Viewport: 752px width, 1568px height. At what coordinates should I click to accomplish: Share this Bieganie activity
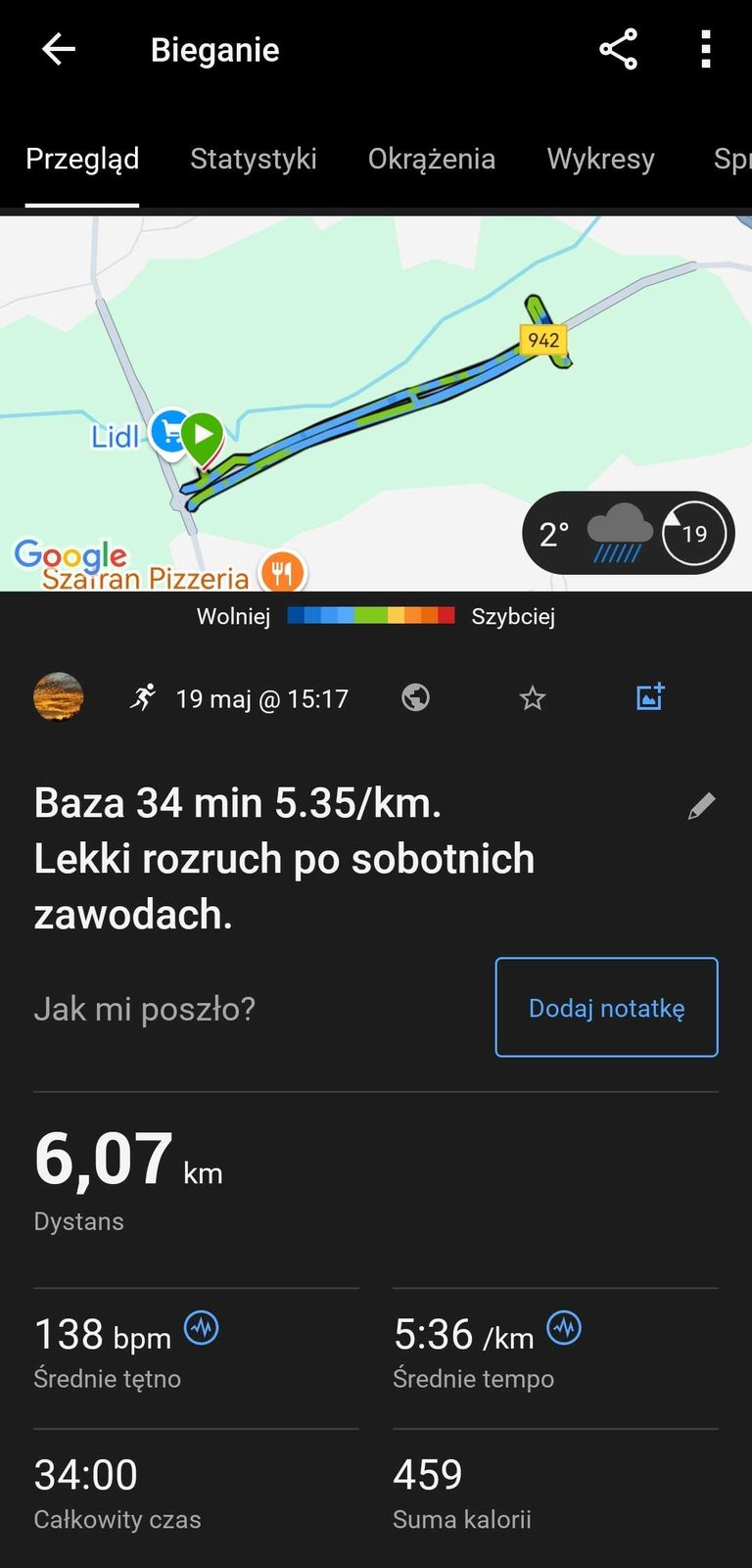click(618, 49)
